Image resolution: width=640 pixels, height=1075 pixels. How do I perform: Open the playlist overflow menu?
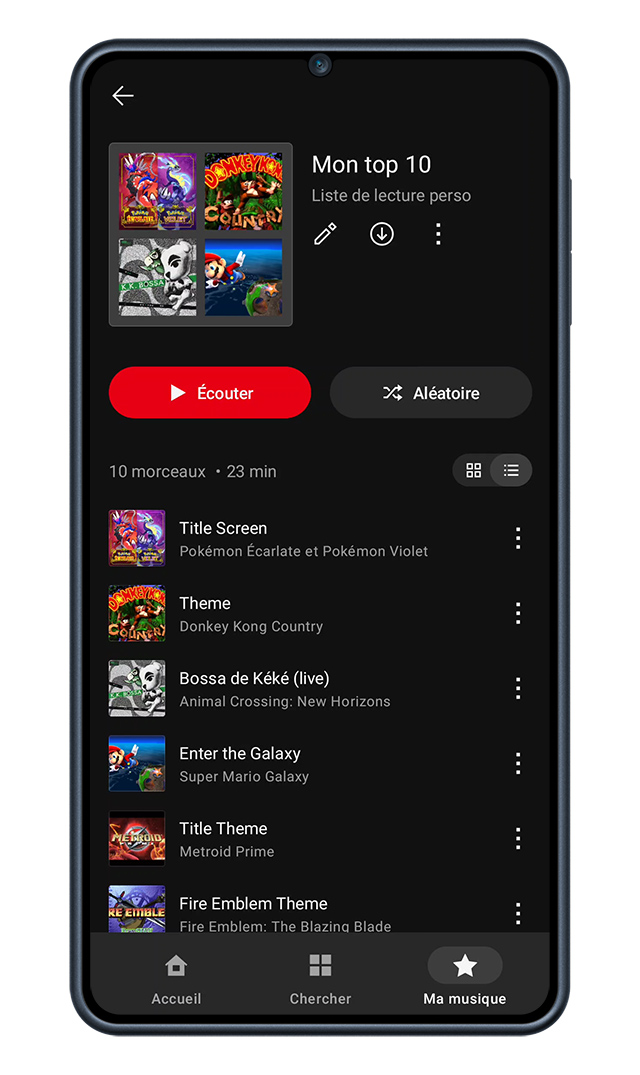(438, 234)
